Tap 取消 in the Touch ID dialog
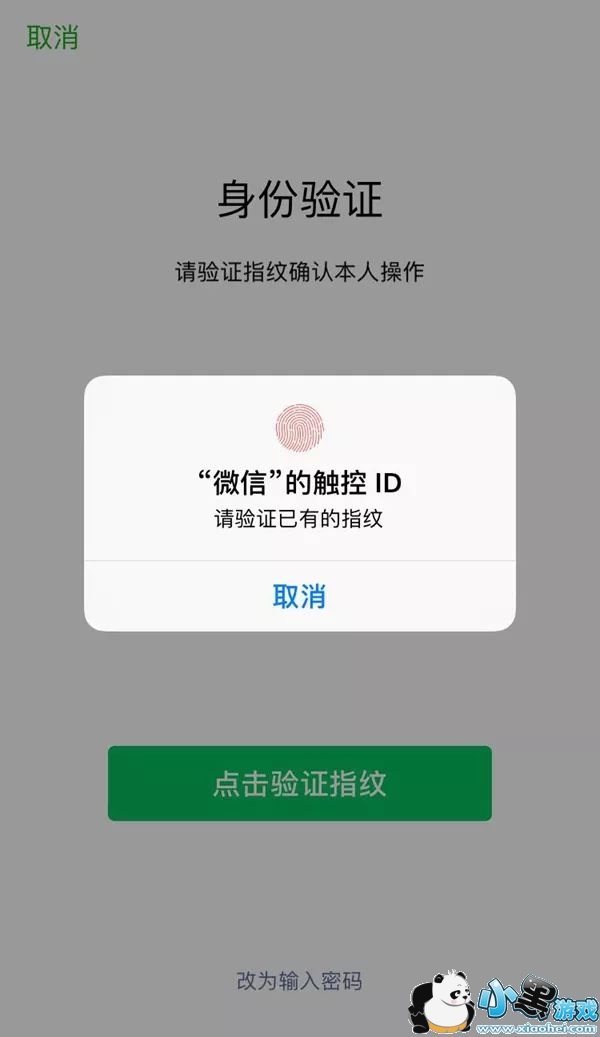 click(299, 597)
